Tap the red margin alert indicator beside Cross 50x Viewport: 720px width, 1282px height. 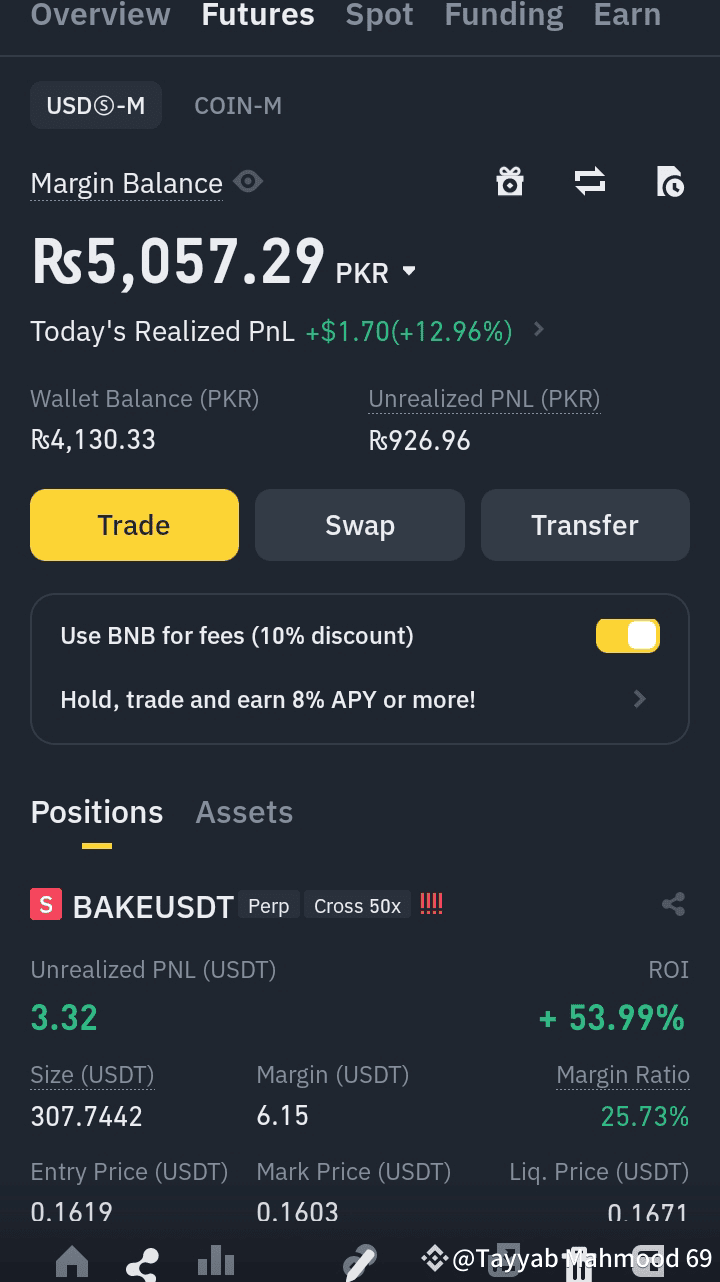point(431,904)
